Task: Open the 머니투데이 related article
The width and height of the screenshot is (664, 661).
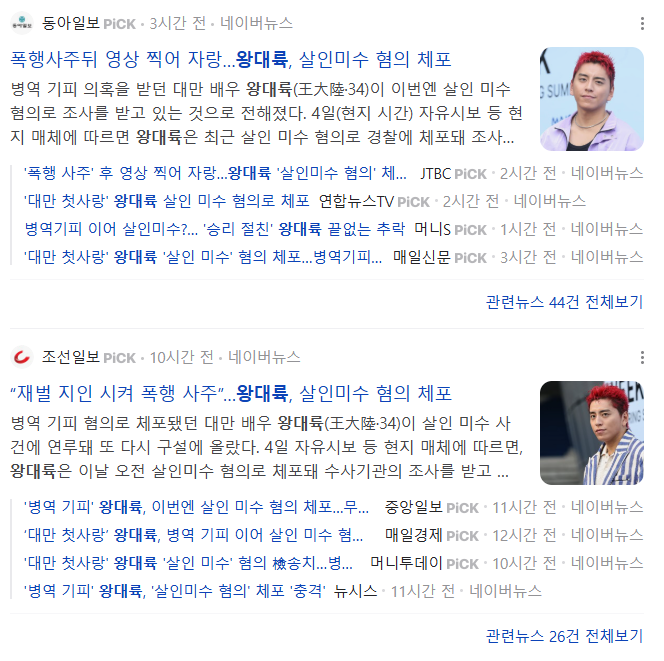Action: tap(187, 563)
